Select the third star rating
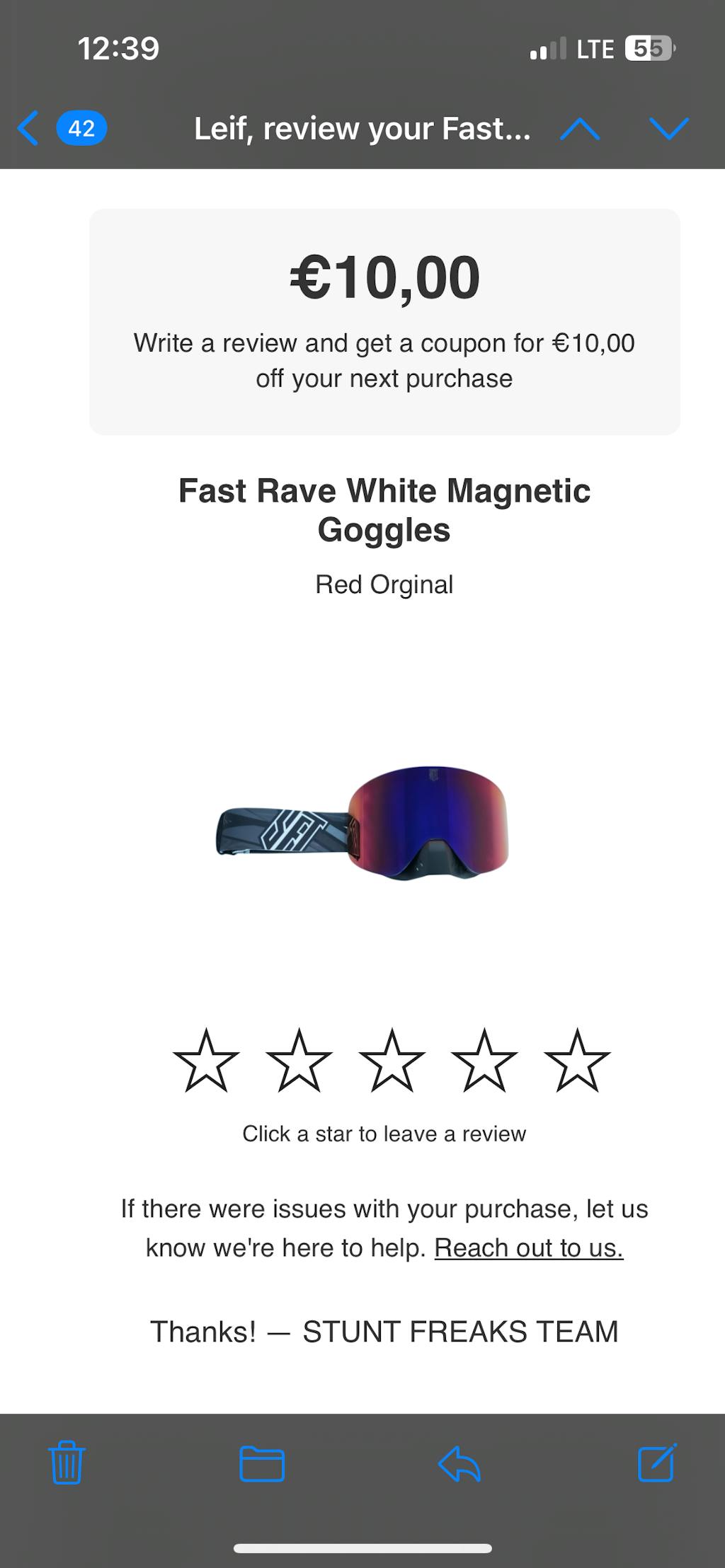 coord(392,1061)
